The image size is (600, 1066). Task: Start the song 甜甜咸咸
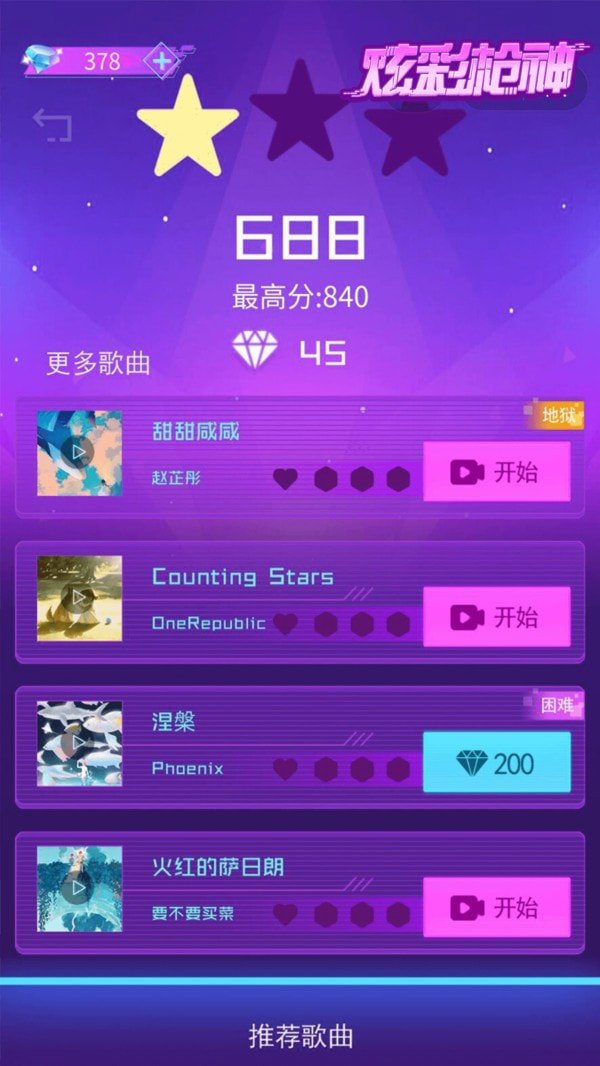[496, 472]
